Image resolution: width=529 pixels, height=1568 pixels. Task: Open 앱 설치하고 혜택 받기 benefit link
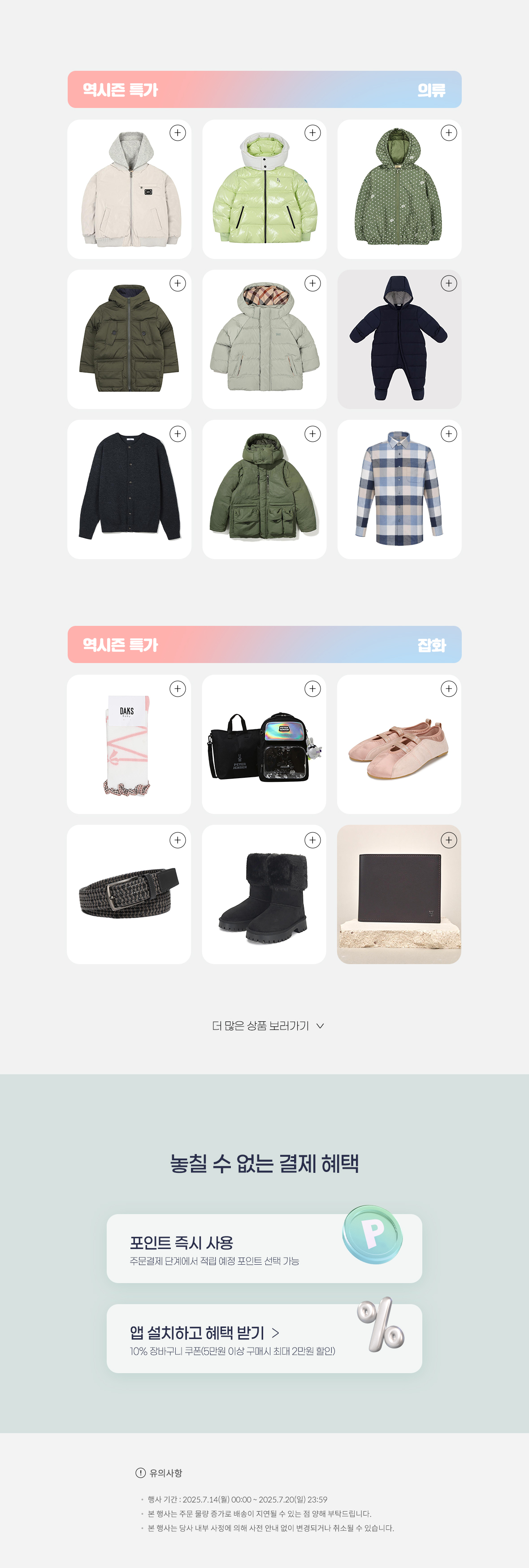click(204, 1333)
